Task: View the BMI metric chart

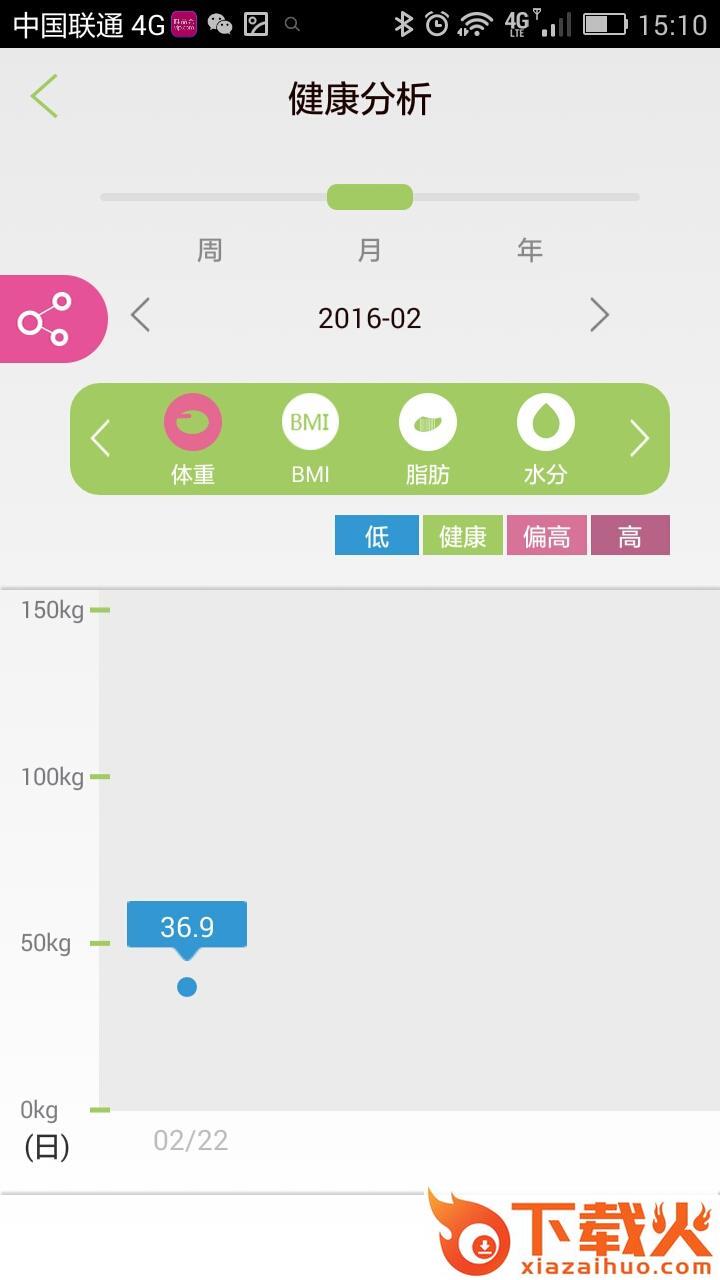Action: [x=310, y=438]
